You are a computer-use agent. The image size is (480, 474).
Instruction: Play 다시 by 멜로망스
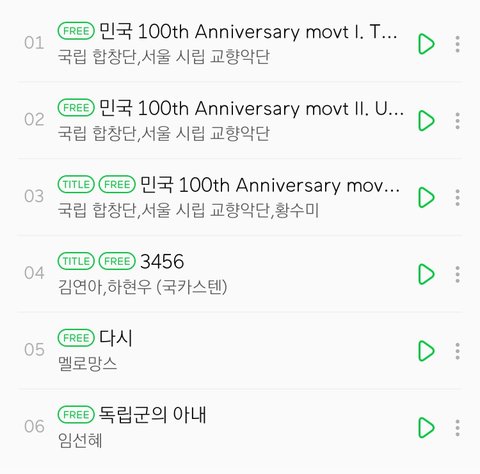tap(426, 350)
